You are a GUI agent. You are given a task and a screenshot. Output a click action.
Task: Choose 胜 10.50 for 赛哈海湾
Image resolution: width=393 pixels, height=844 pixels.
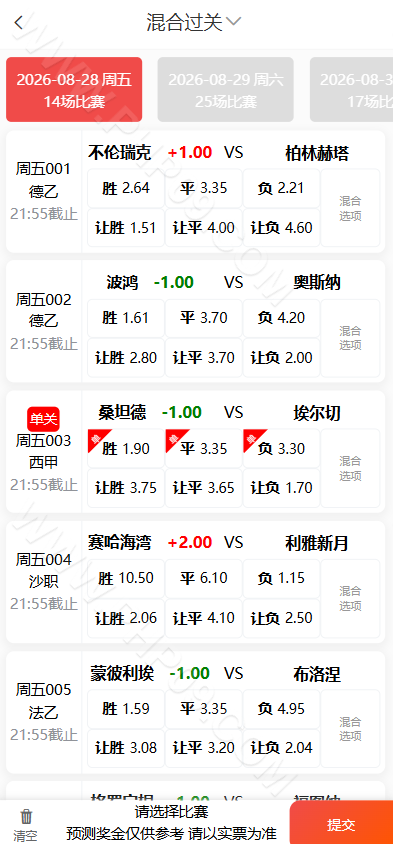[x=126, y=579]
